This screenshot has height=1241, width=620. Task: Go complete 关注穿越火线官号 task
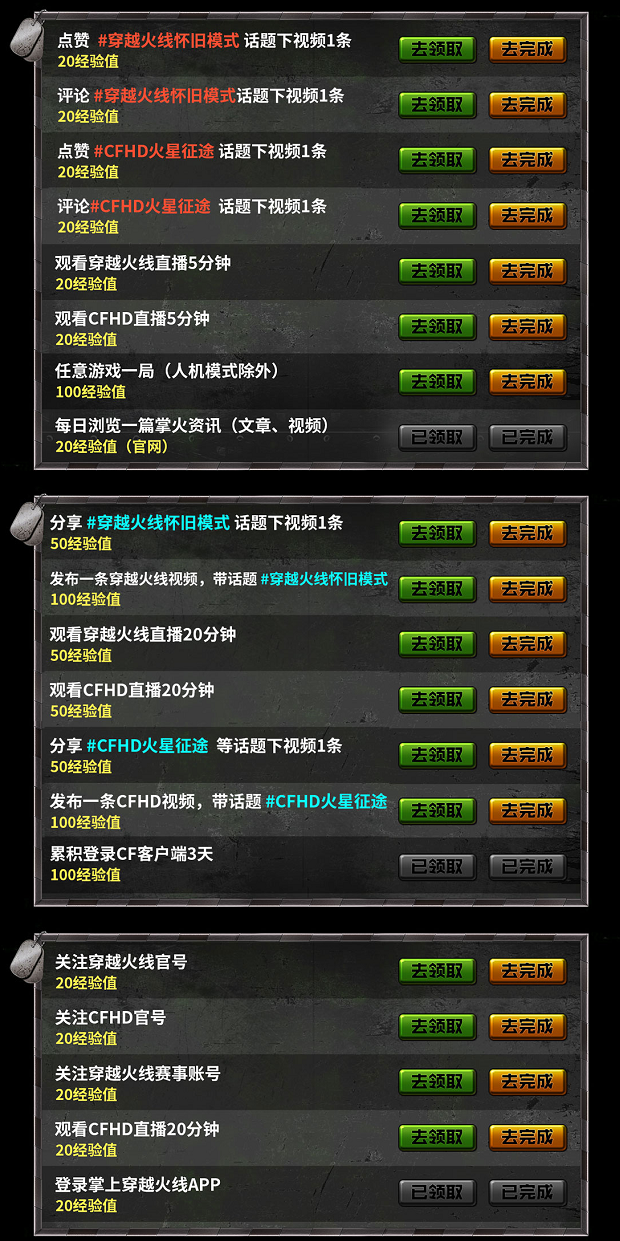527,971
